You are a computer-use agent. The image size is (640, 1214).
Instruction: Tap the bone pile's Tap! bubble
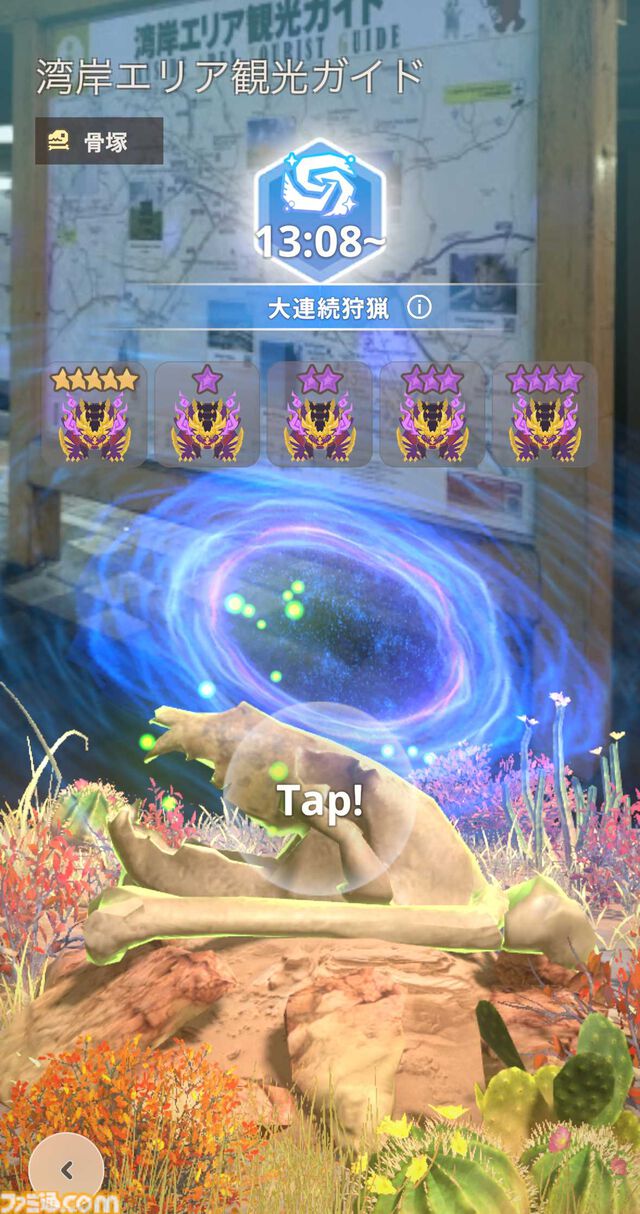pyautogui.click(x=320, y=800)
